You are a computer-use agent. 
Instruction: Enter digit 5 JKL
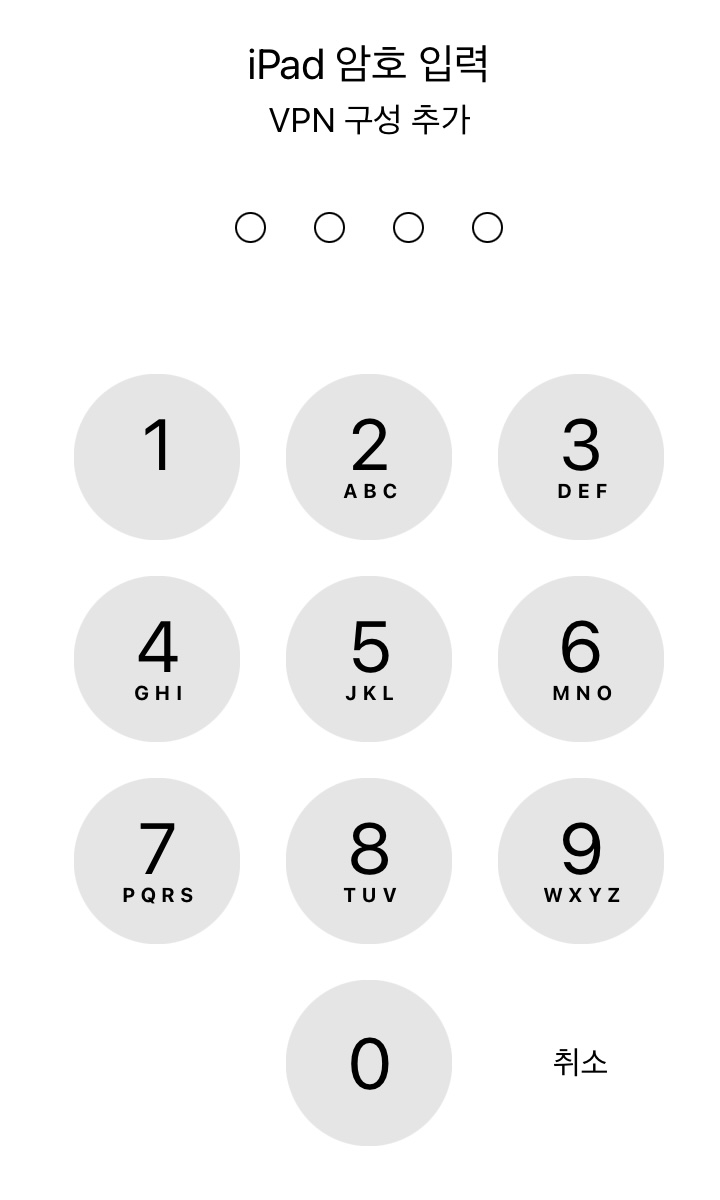pos(369,659)
